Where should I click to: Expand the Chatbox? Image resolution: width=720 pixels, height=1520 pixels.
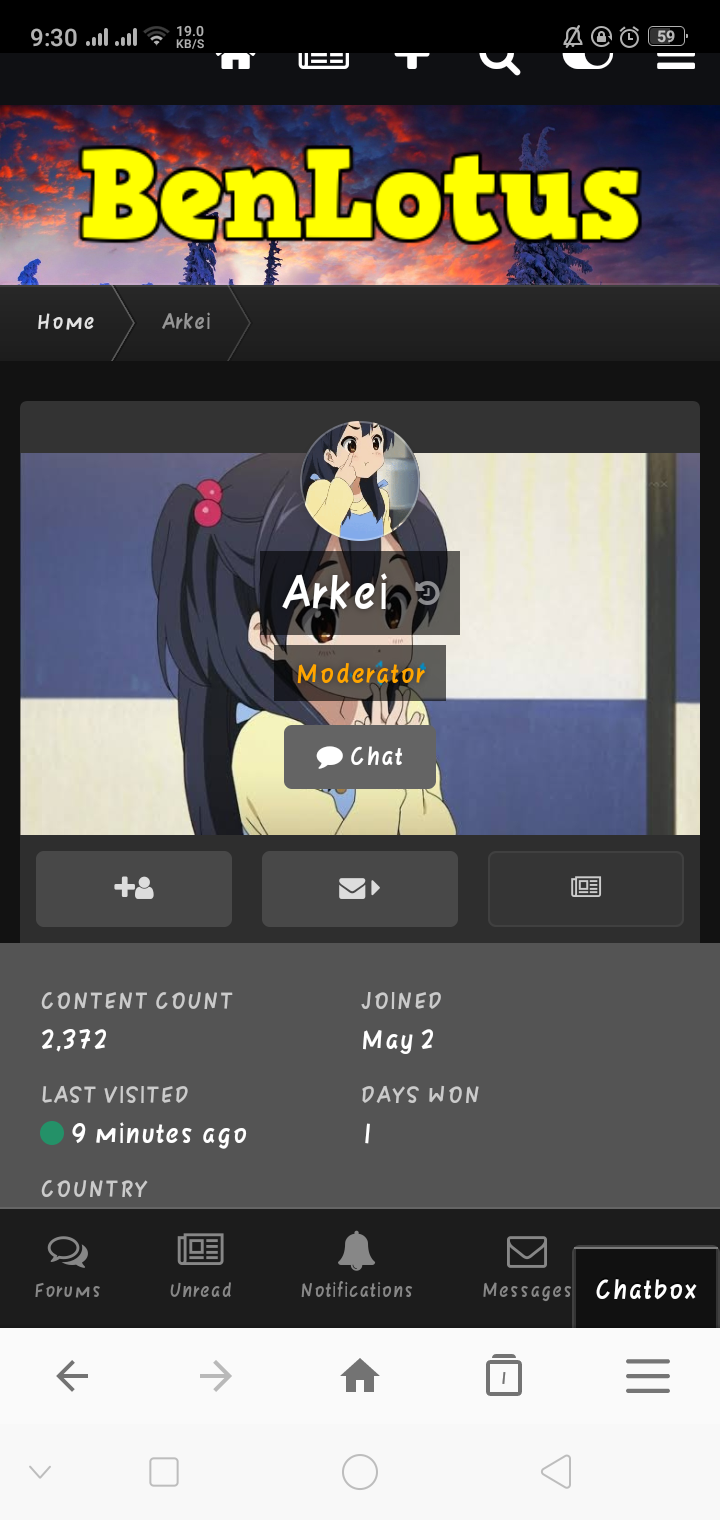coord(646,1289)
